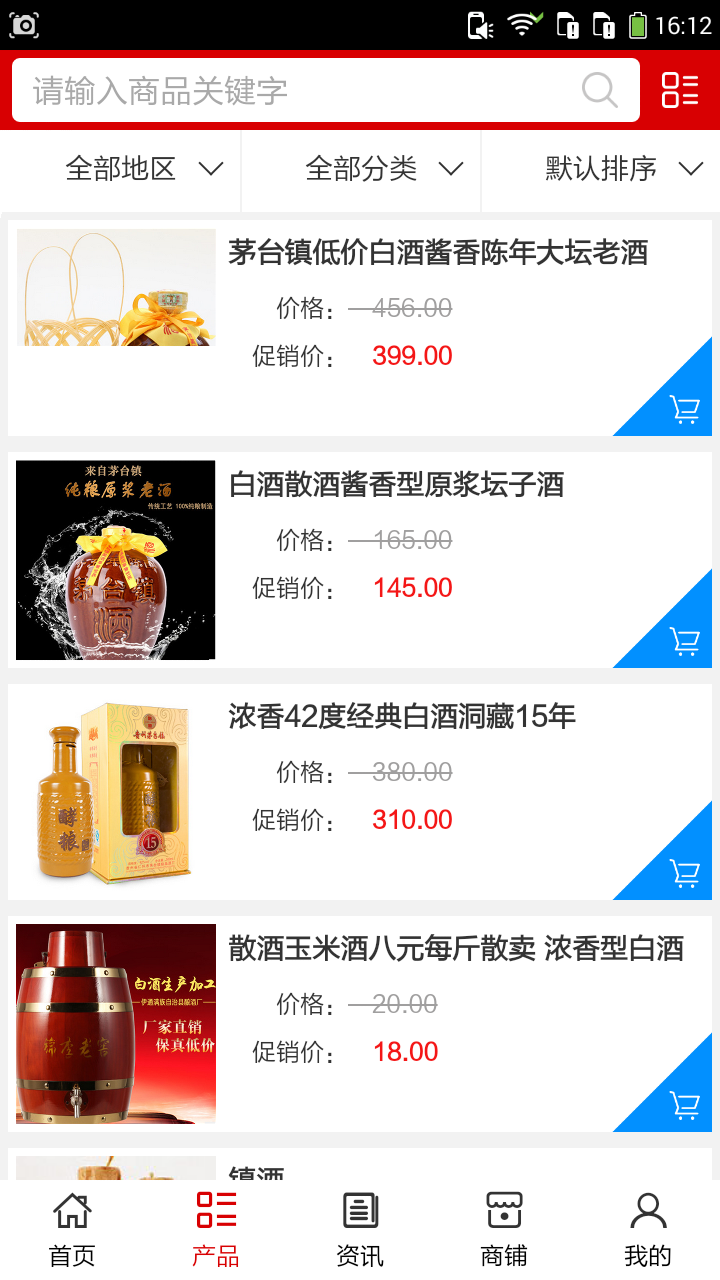Image resolution: width=720 pixels, height=1280 pixels.
Task: Add the 399.00 product to cart
Action: point(684,409)
